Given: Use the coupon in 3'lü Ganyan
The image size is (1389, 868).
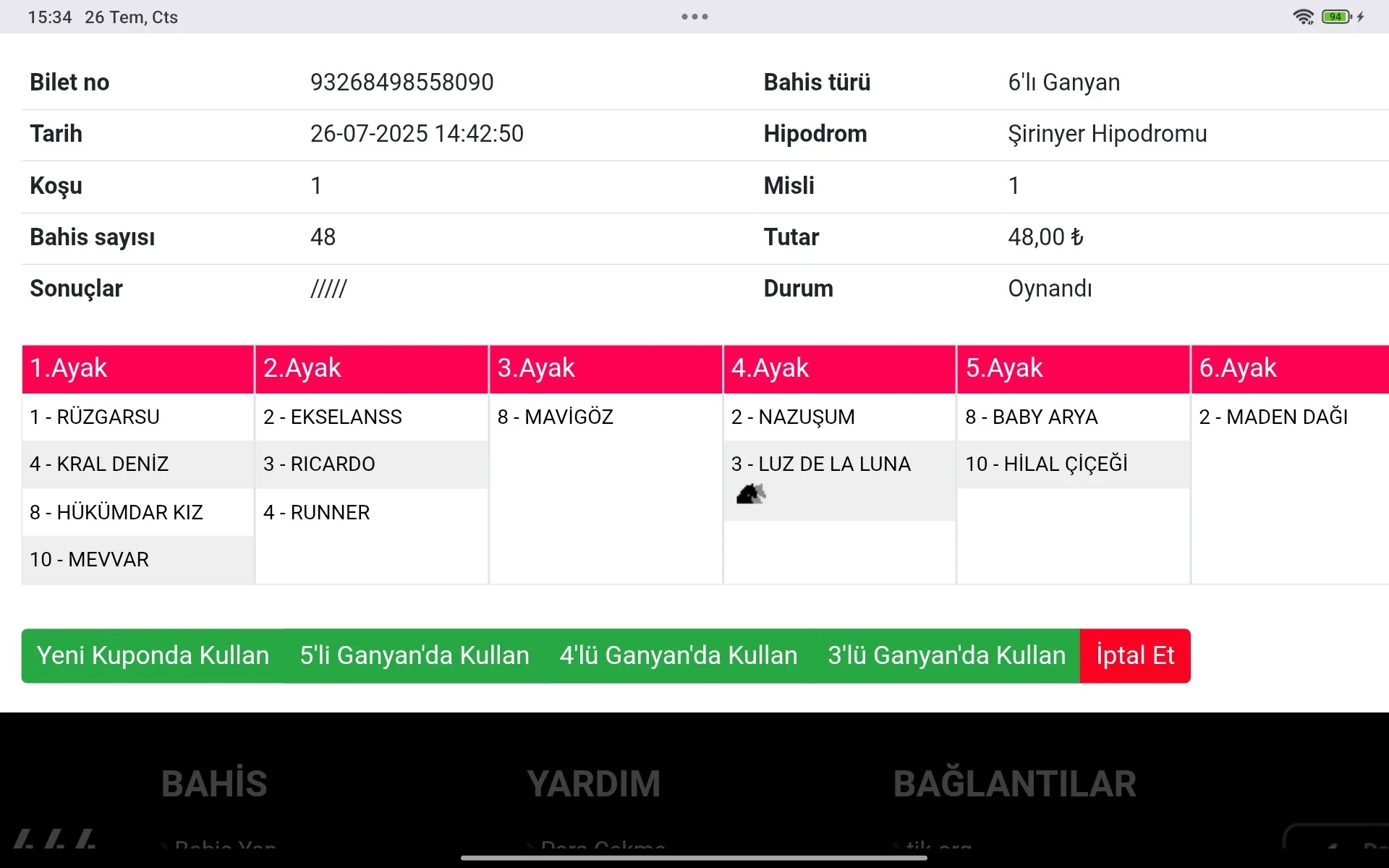Looking at the screenshot, I should pyautogui.click(x=946, y=655).
